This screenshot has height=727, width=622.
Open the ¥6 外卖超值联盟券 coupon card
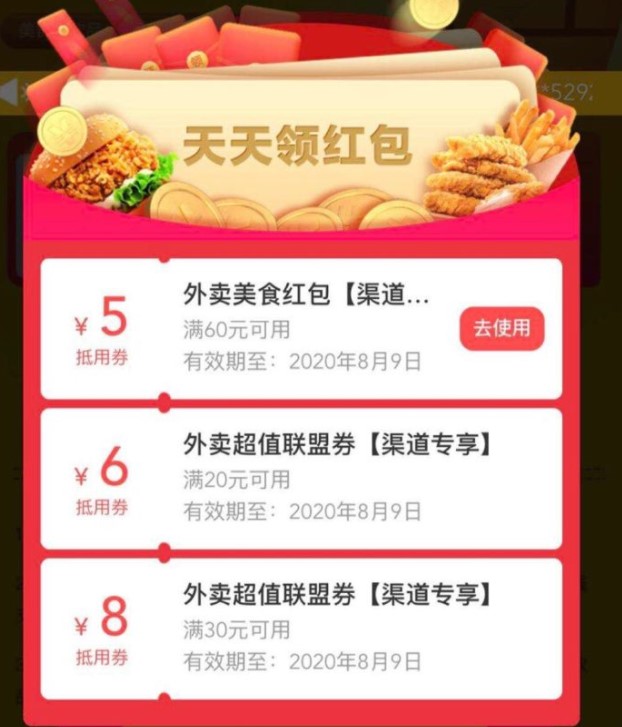click(300, 479)
